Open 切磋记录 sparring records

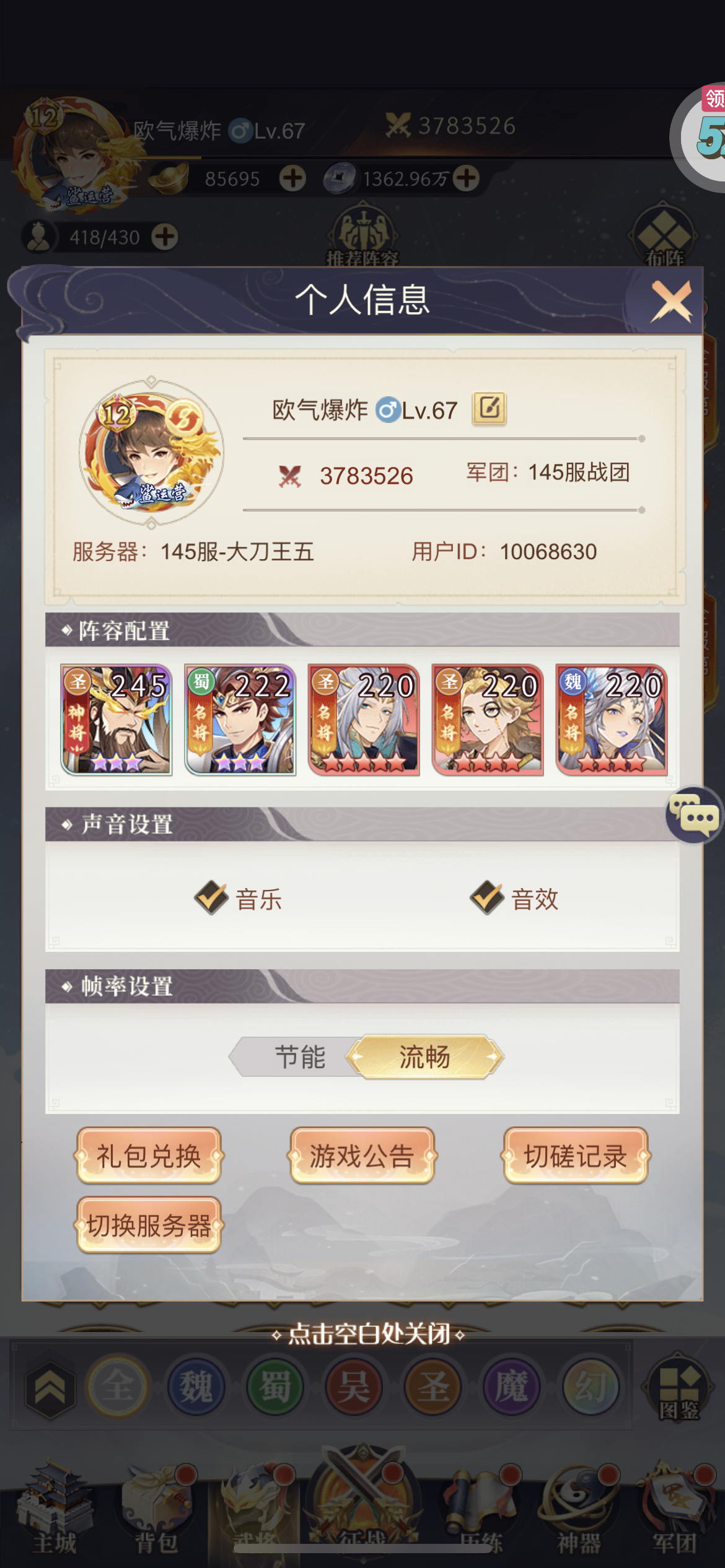click(576, 1156)
